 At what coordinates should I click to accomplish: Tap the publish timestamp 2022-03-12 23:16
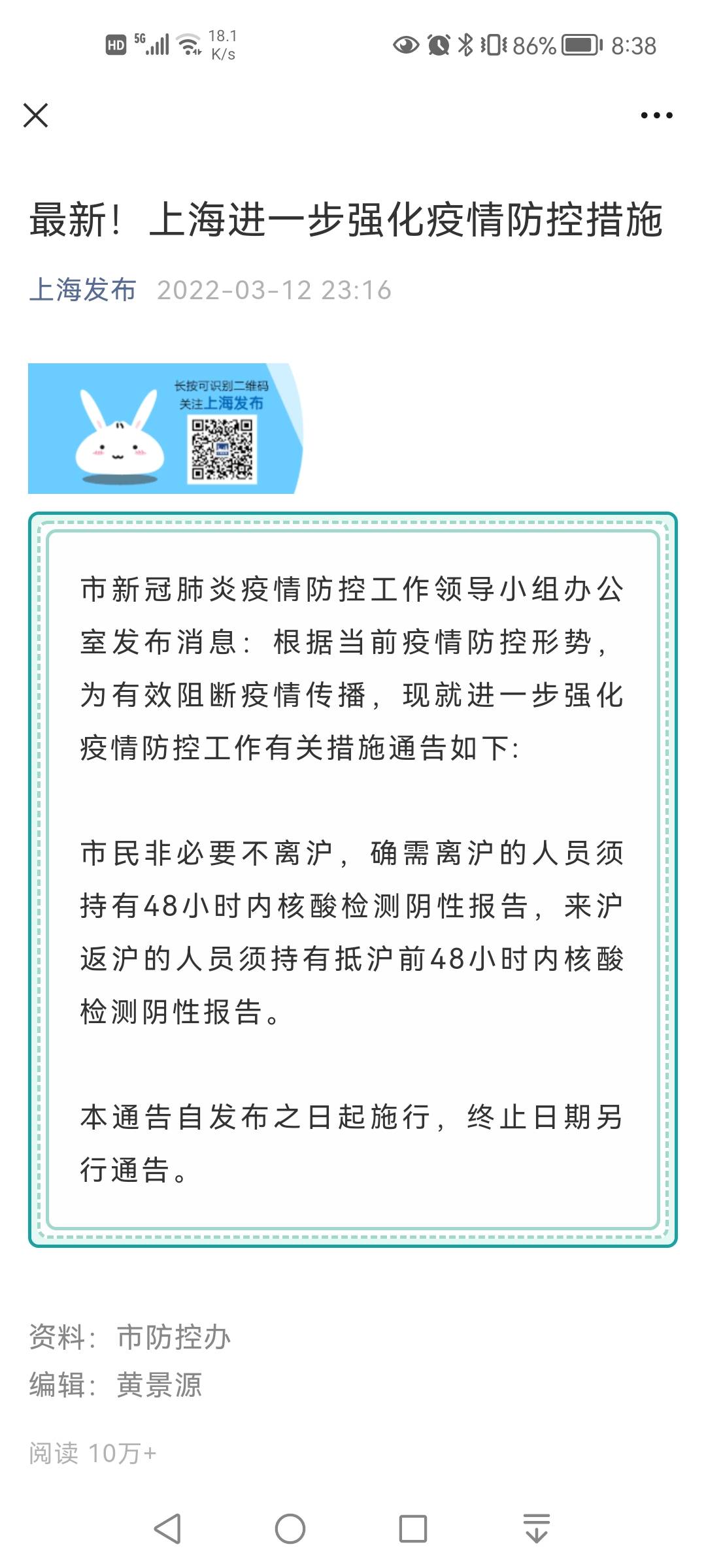pyautogui.click(x=275, y=291)
